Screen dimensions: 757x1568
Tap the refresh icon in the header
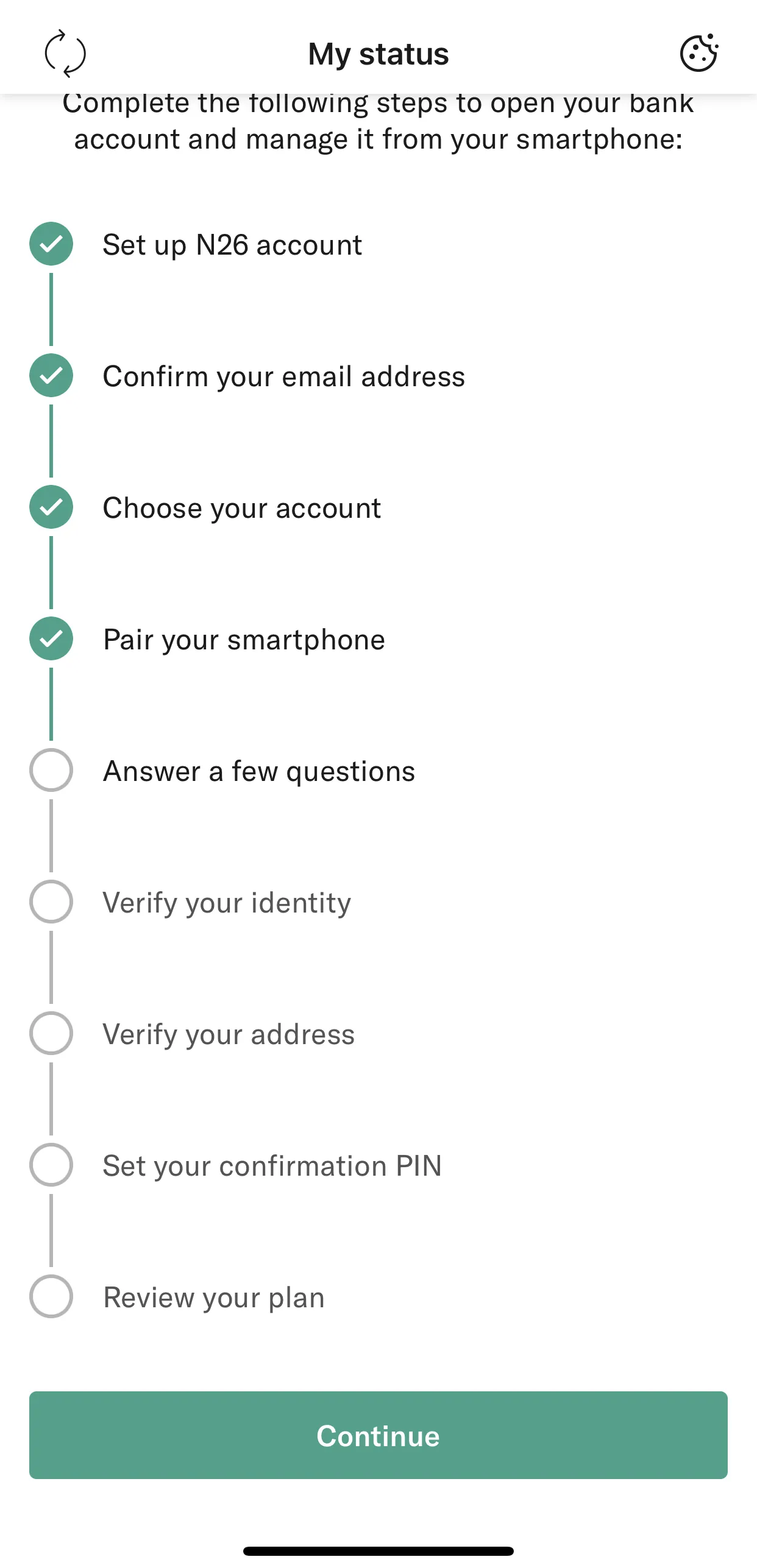[65, 54]
